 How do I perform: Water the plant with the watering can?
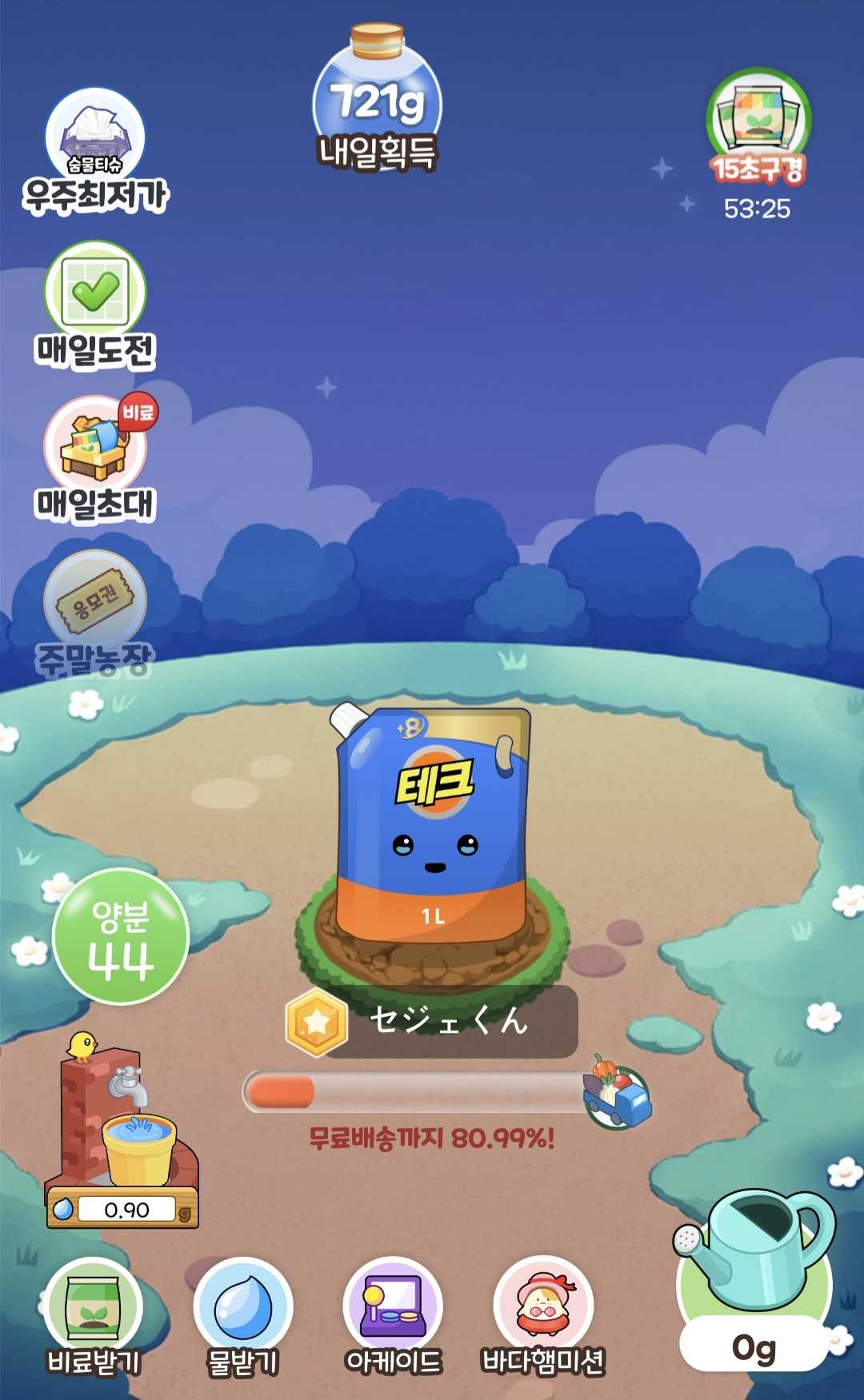point(754,1279)
